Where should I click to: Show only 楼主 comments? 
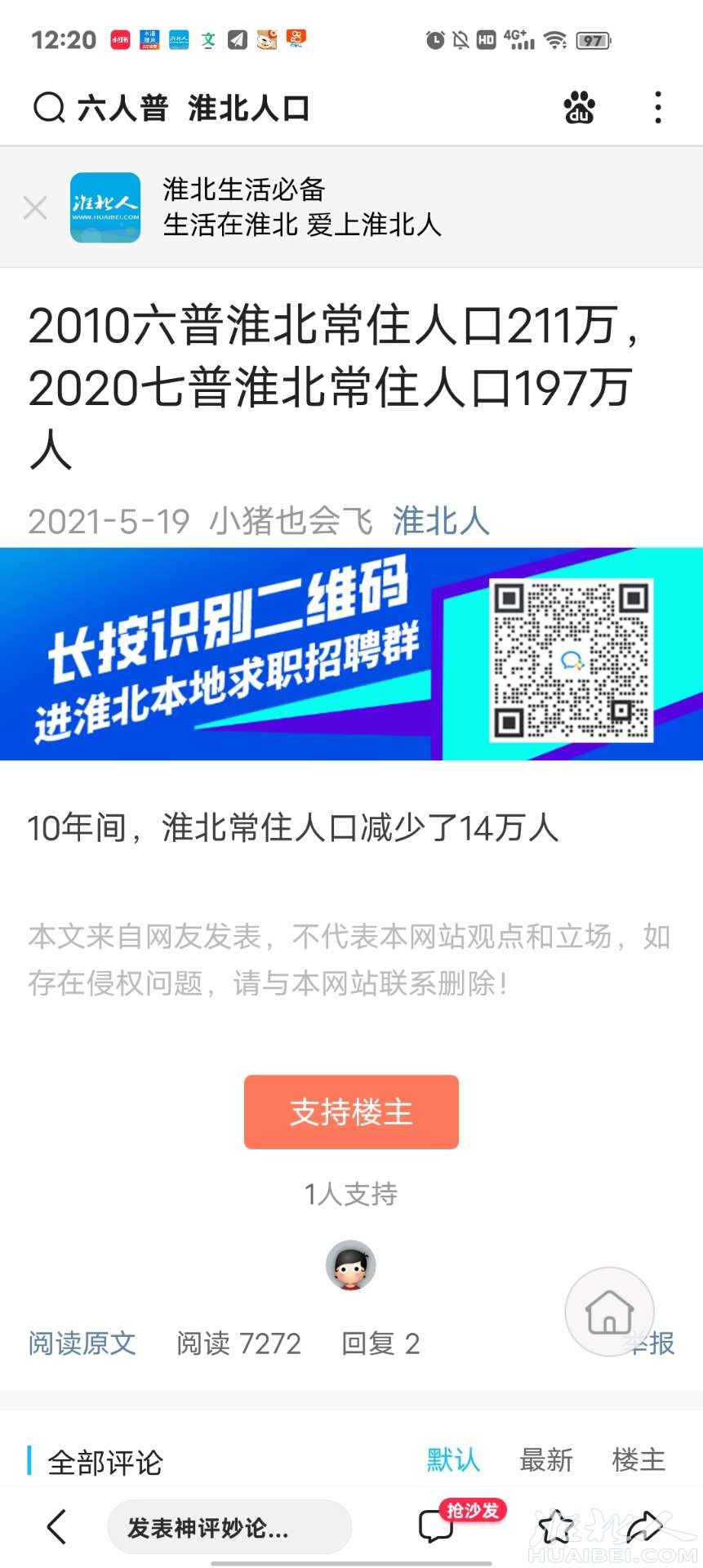tap(638, 1459)
